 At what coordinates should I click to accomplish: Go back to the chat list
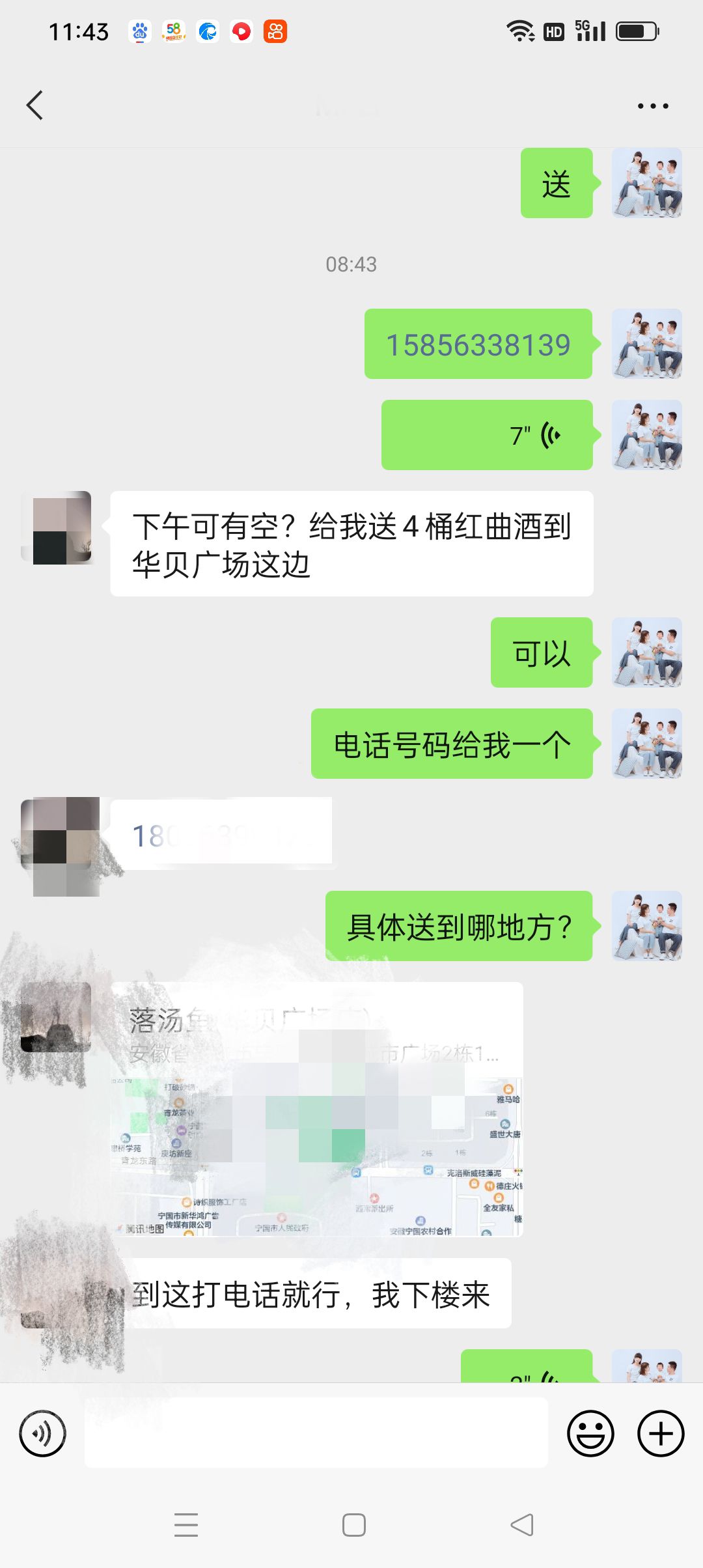(35, 105)
